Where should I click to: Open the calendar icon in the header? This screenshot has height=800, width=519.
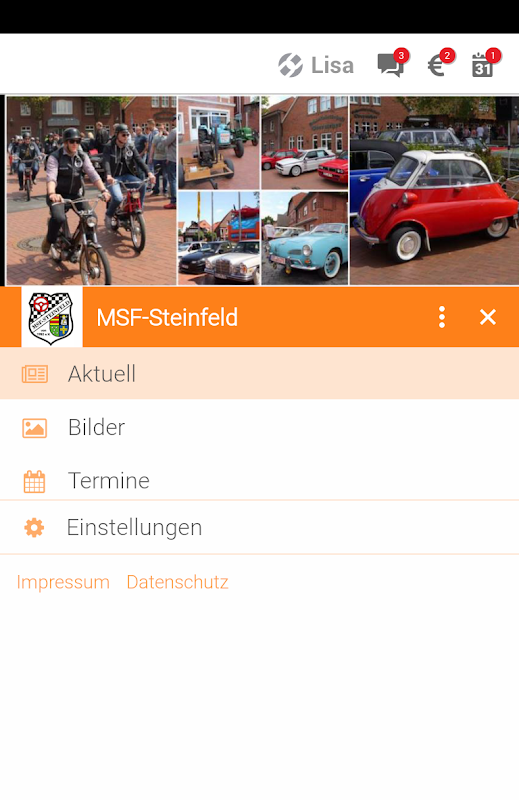tap(485, 65)
